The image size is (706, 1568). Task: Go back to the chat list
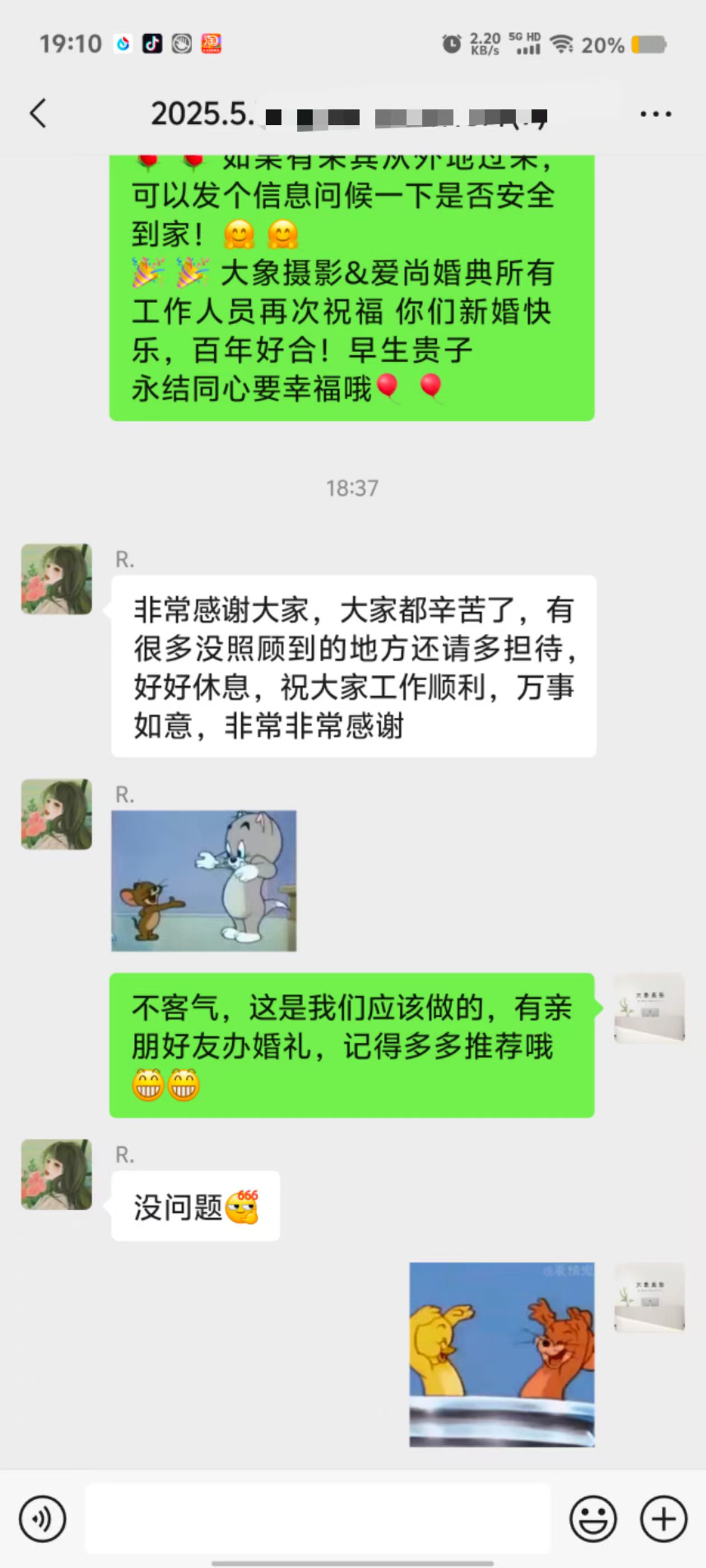click(38, 114)
